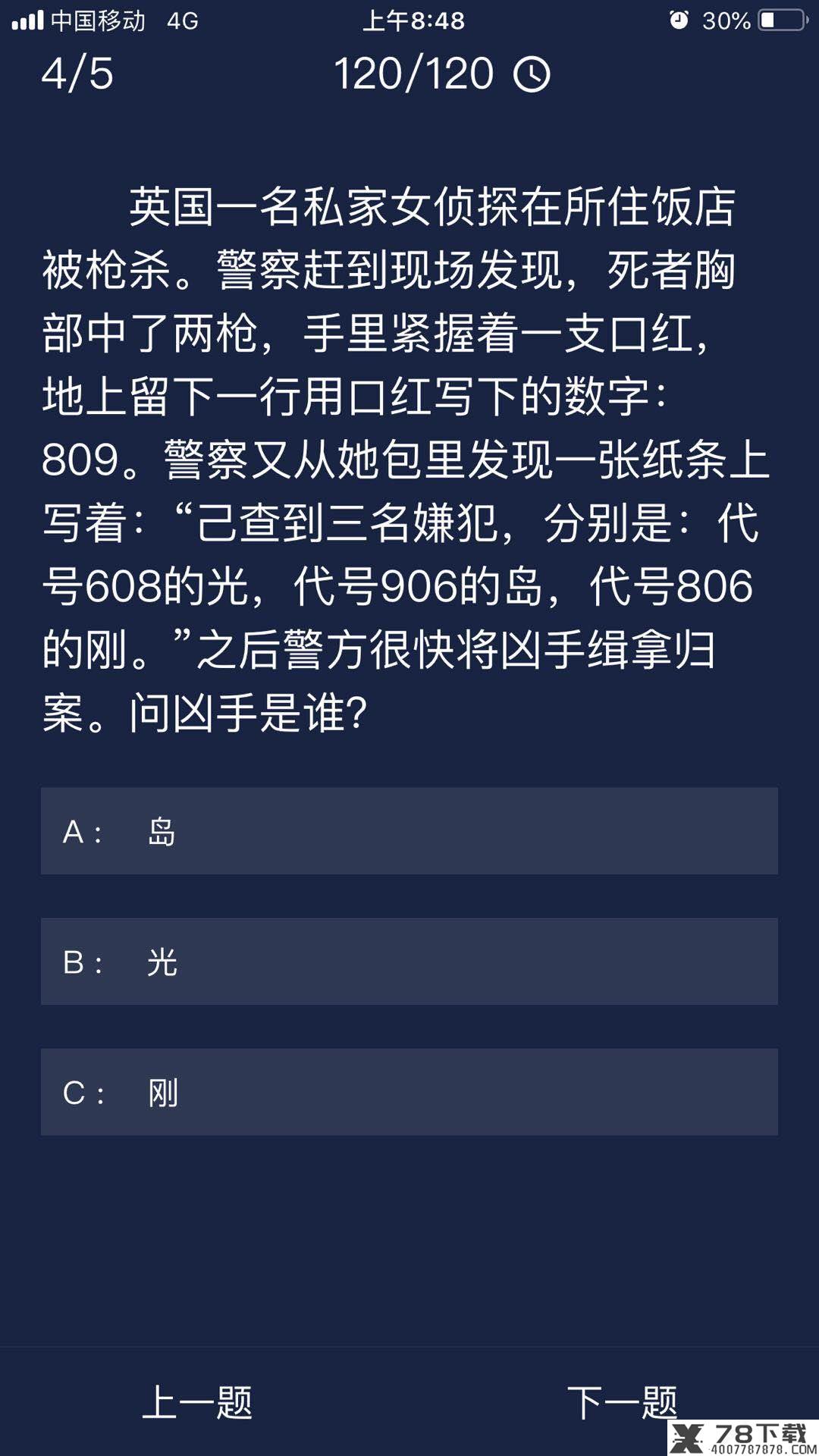819x1456 pixels.
Task: Advance to next question 下一题
Action: pyautogui.click(x=622, y=1402)
